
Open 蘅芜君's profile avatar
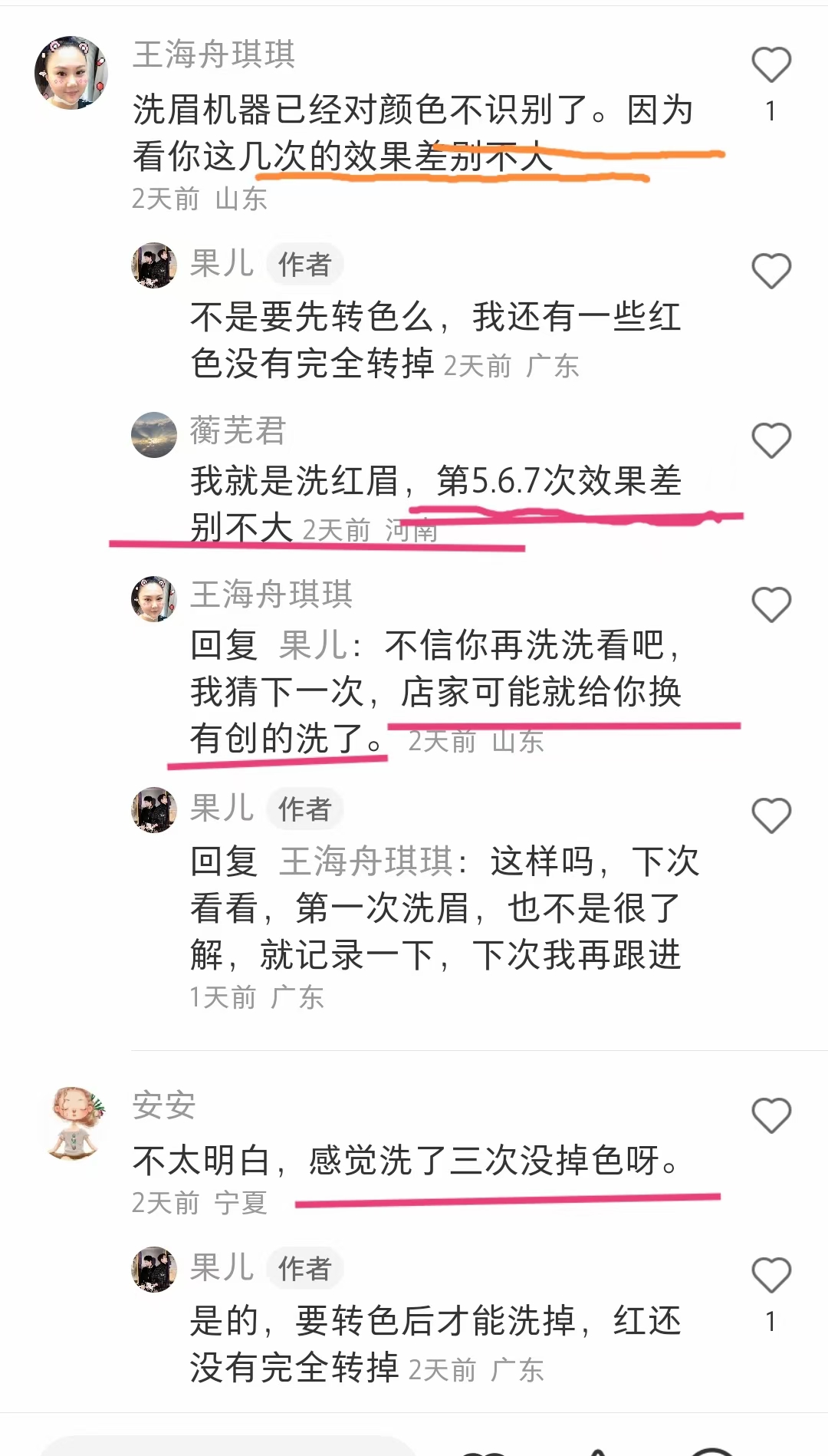(154, 434)
